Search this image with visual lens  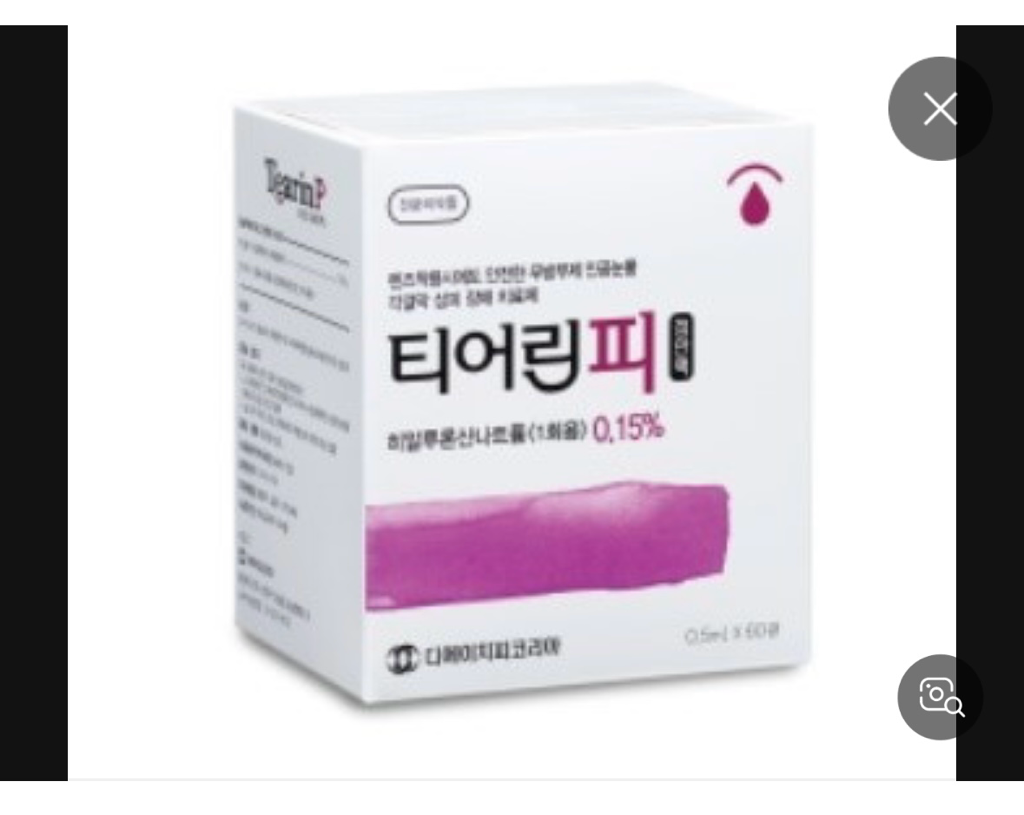coord(940,696)
